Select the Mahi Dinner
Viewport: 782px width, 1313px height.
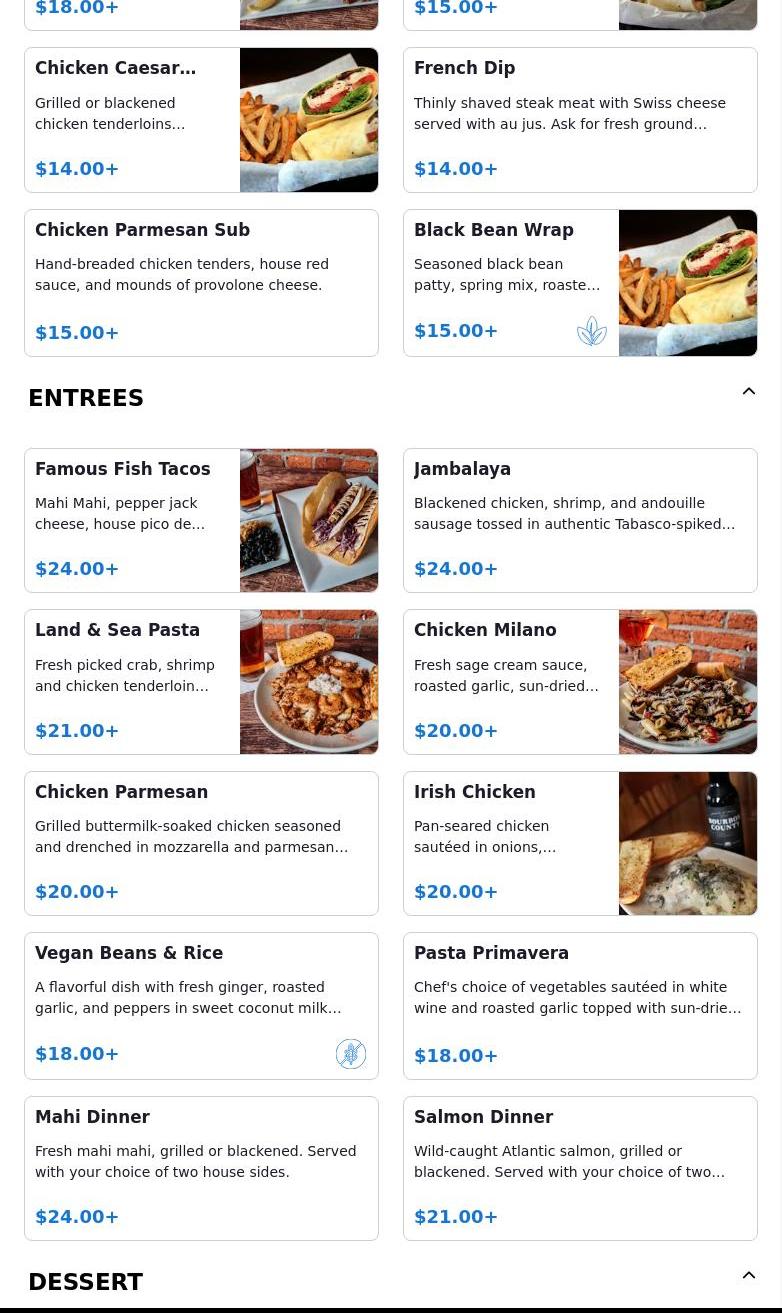(x=201, y=1168)
